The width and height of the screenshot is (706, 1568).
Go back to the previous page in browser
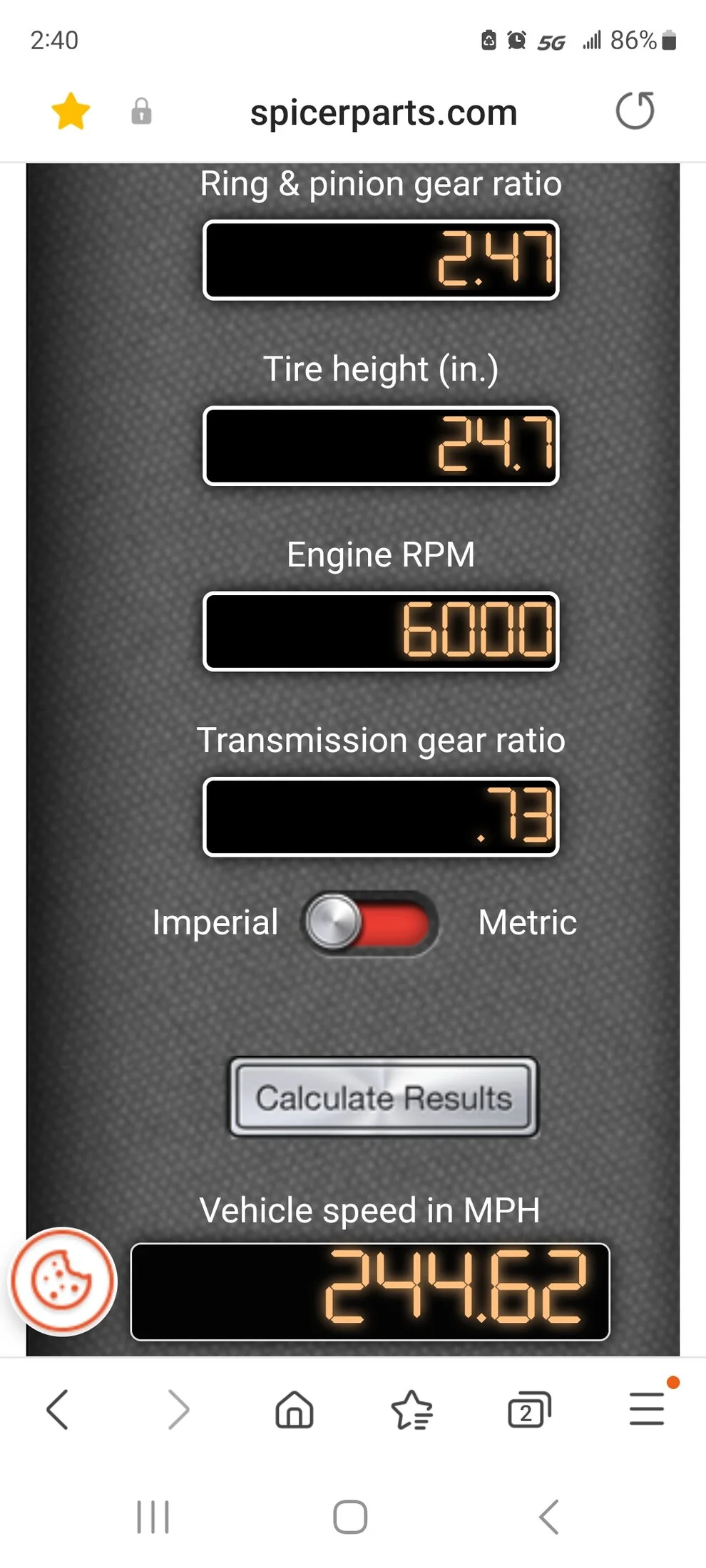[x=58, y=1410]
